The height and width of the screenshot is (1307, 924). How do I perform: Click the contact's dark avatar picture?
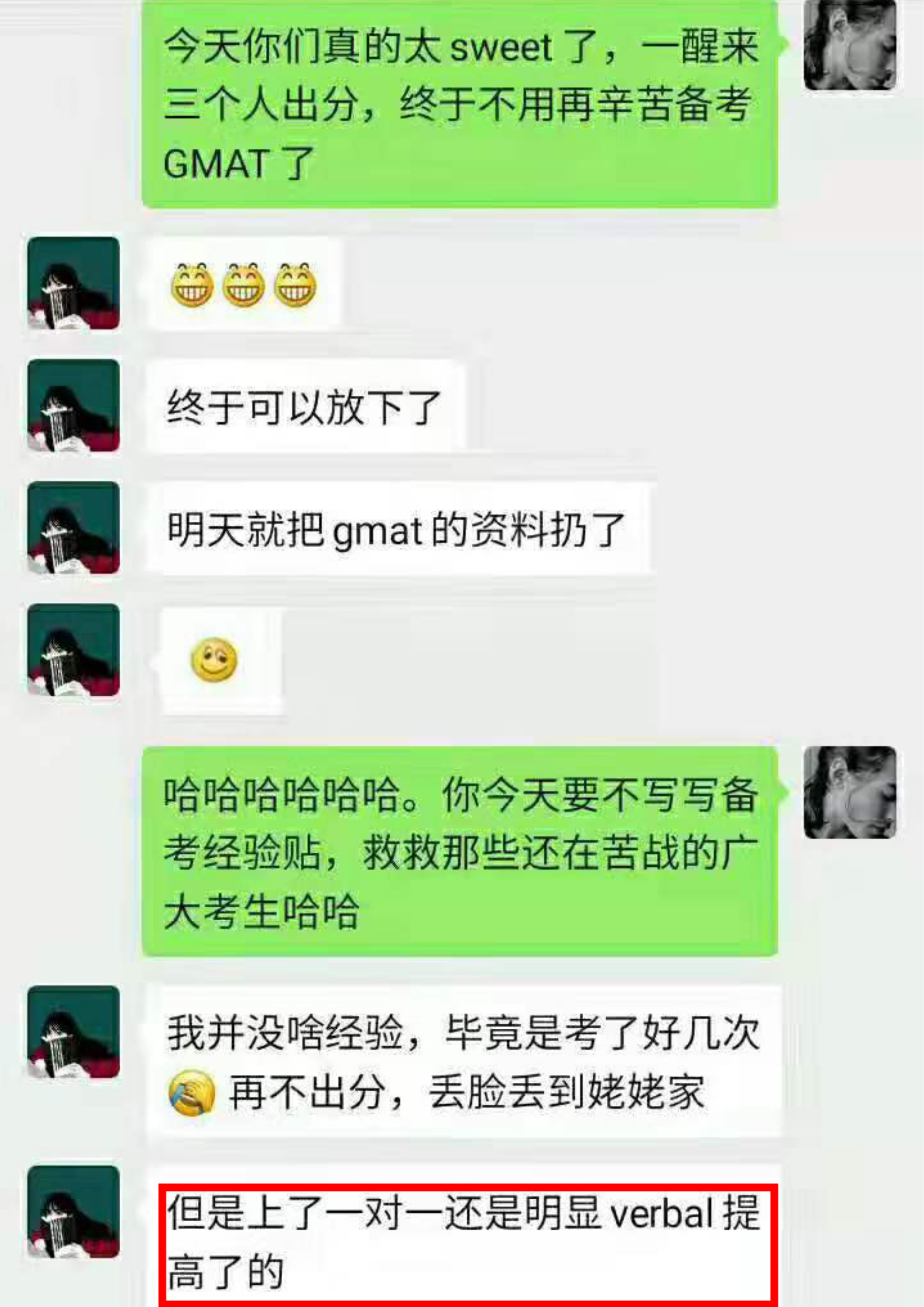coord(74,285)
